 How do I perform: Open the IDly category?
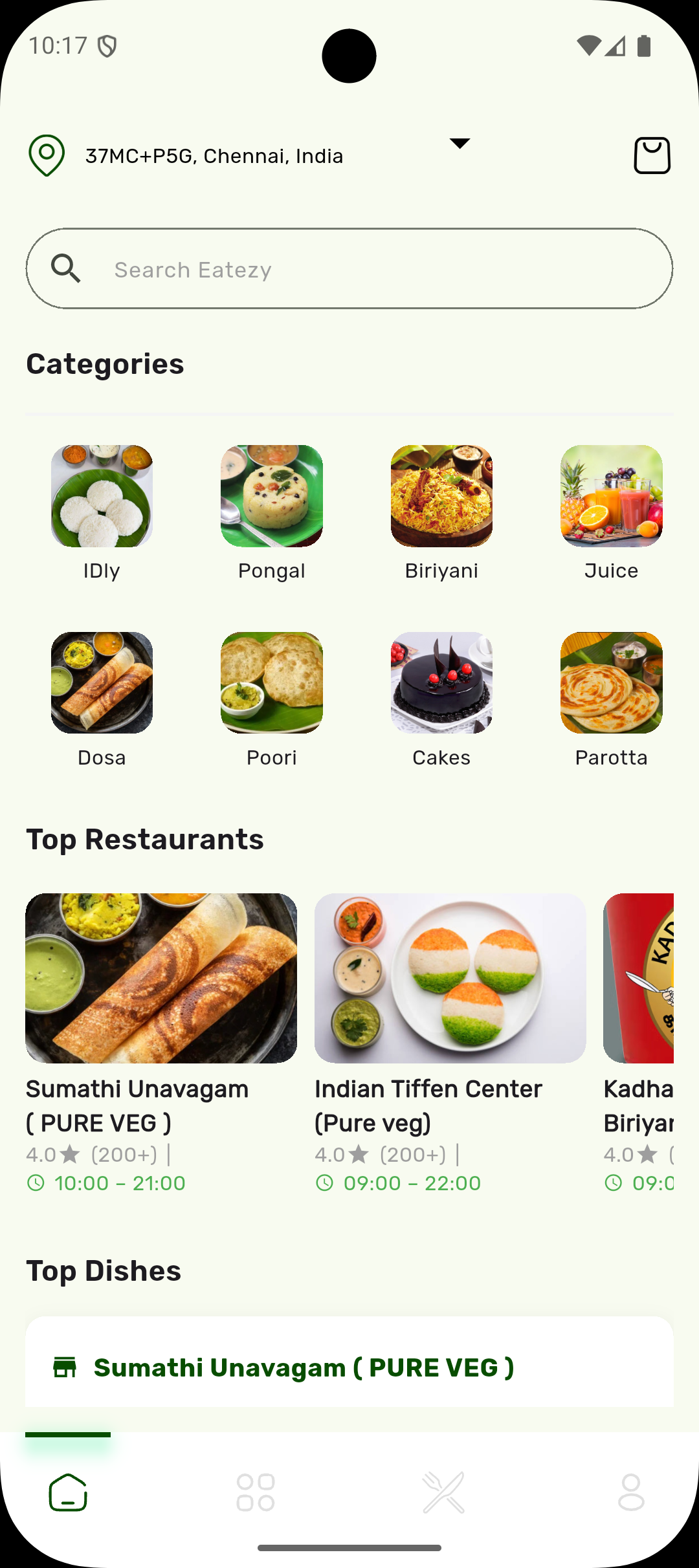101,495
